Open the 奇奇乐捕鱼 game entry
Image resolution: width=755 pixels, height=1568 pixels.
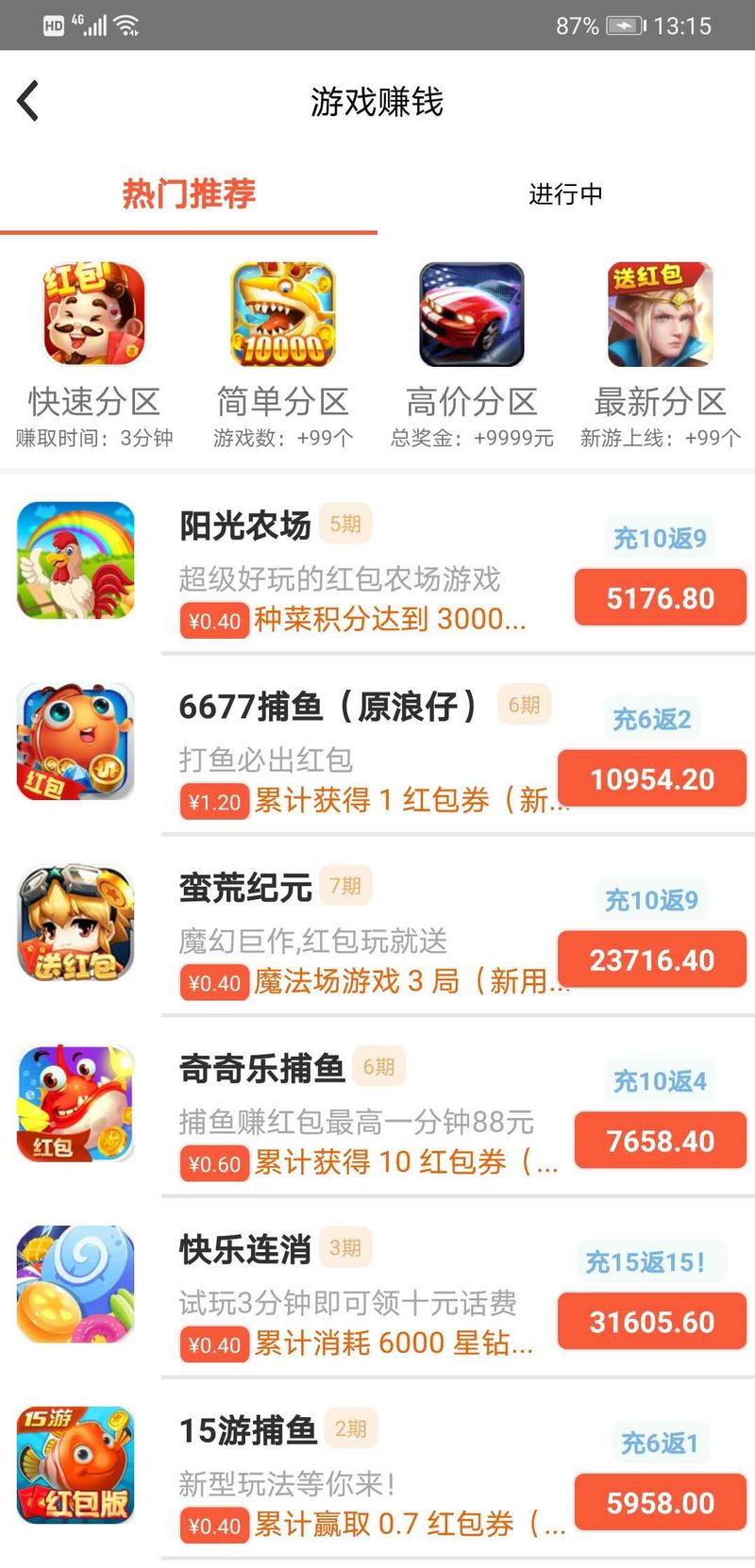coord(262,1069)
